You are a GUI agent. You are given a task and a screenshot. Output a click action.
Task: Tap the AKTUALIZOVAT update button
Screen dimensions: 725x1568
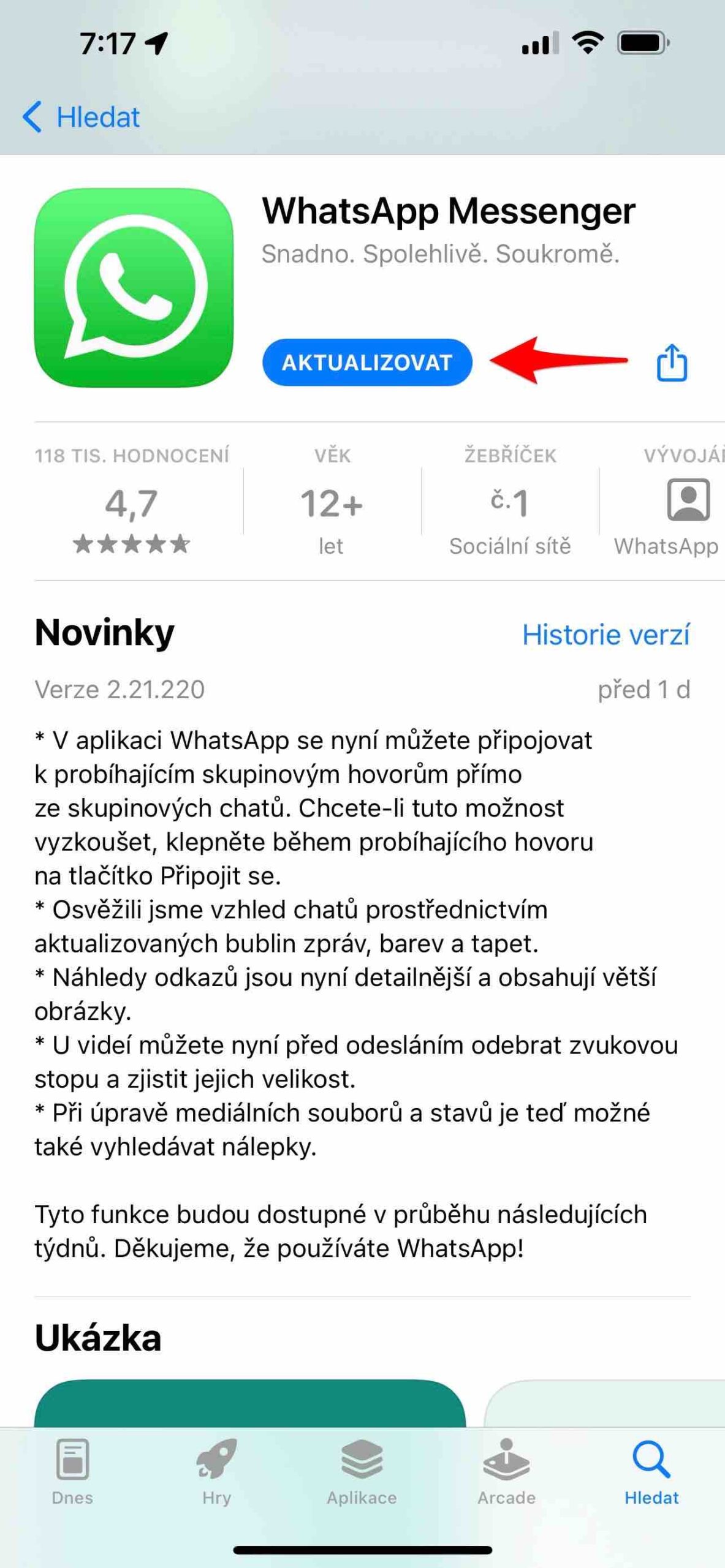point(367,363)
